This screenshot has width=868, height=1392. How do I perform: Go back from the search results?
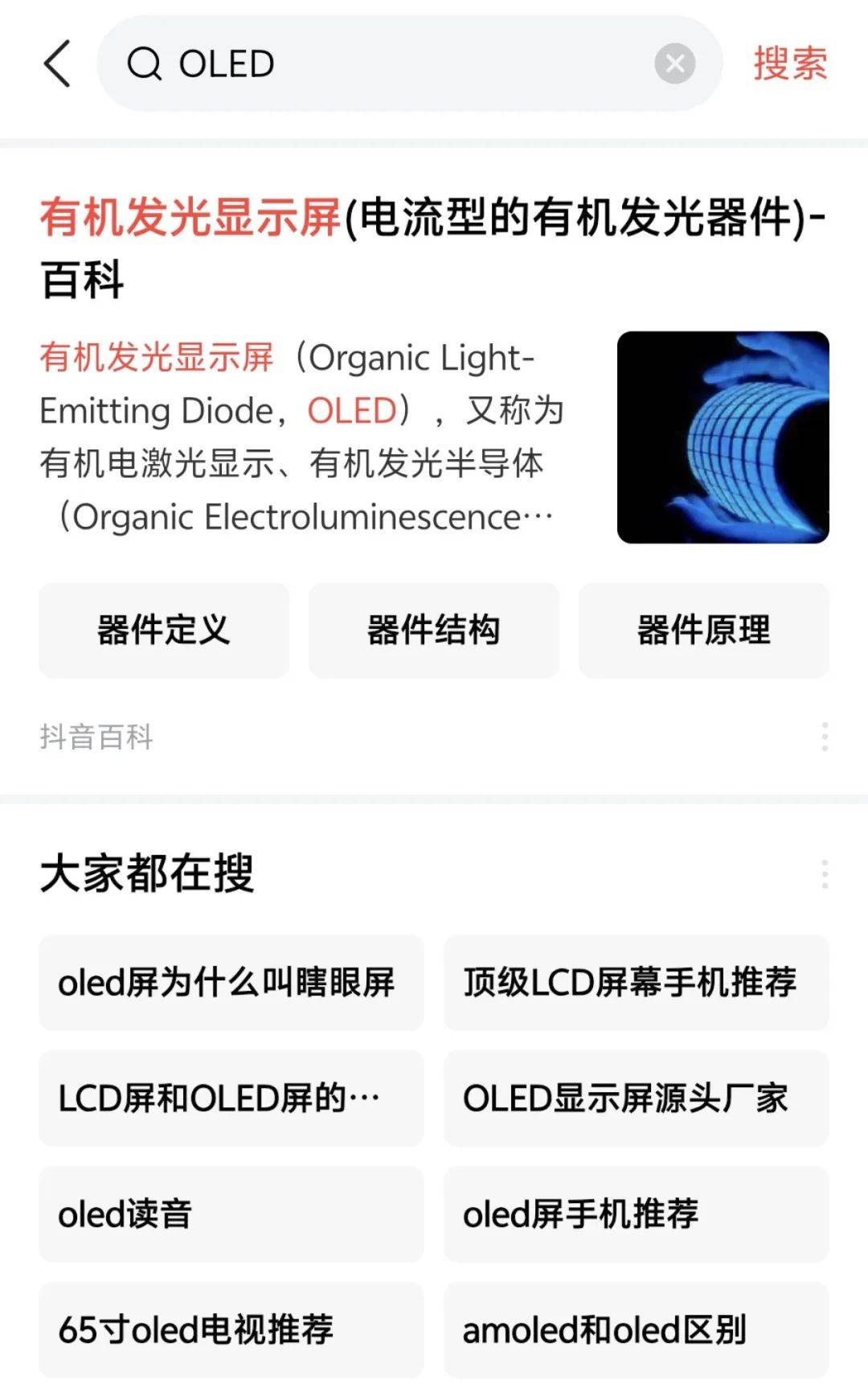[x=57, y=64]
